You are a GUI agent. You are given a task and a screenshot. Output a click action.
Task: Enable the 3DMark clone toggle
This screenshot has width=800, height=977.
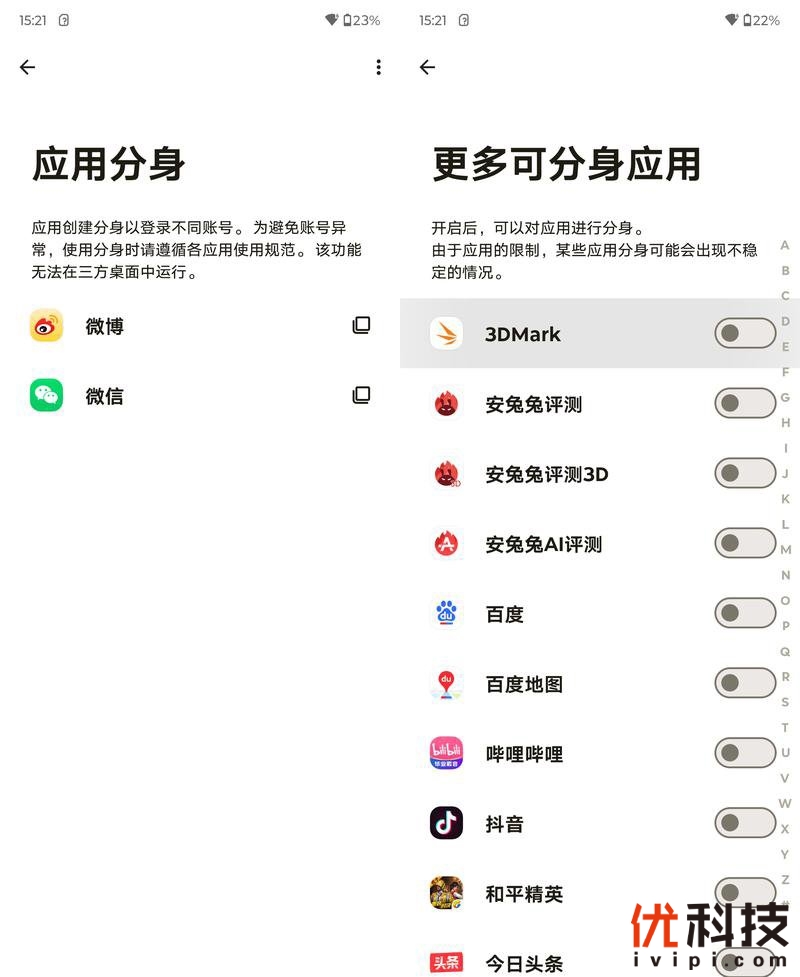pos(744,333)
